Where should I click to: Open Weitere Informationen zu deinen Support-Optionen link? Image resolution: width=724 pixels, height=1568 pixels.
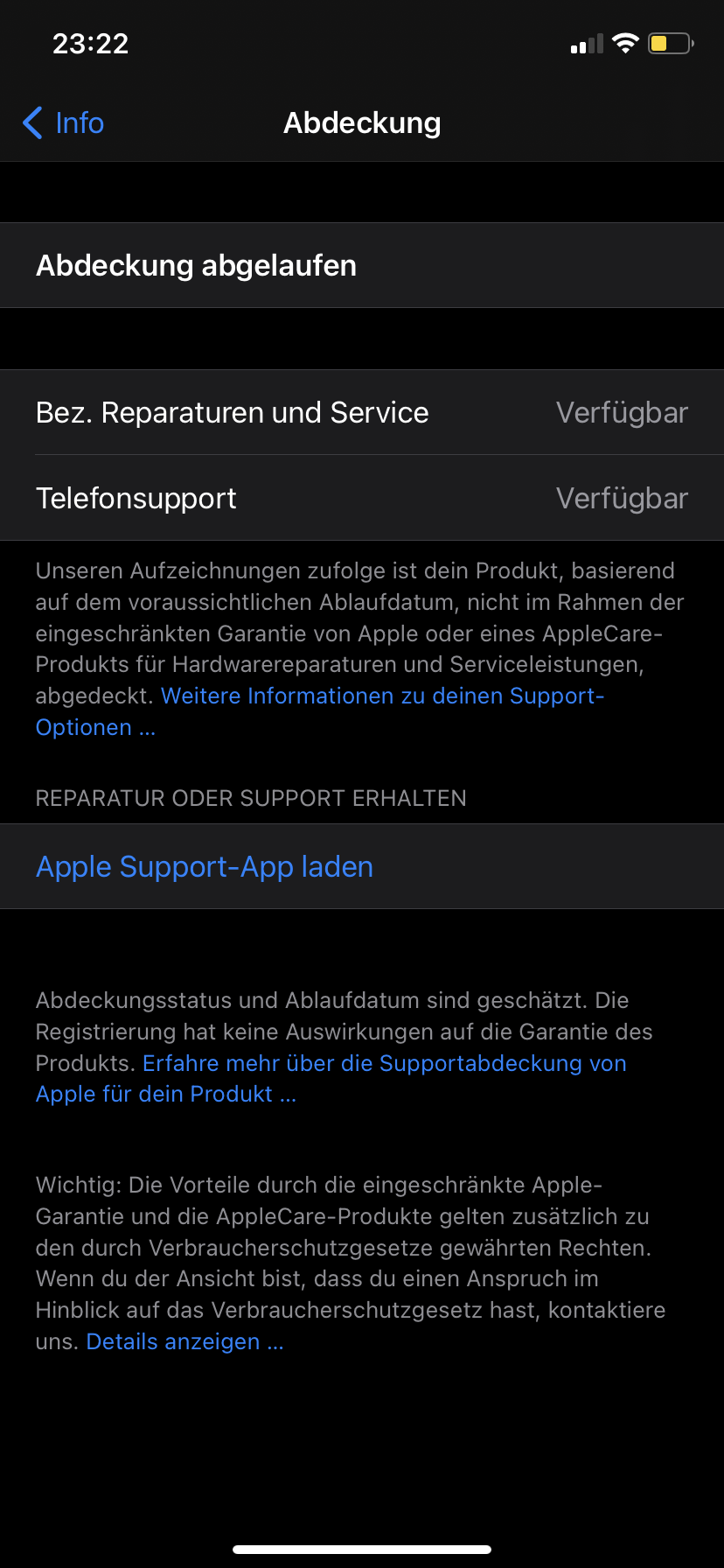pyautogui.click(x=382, y=696)
